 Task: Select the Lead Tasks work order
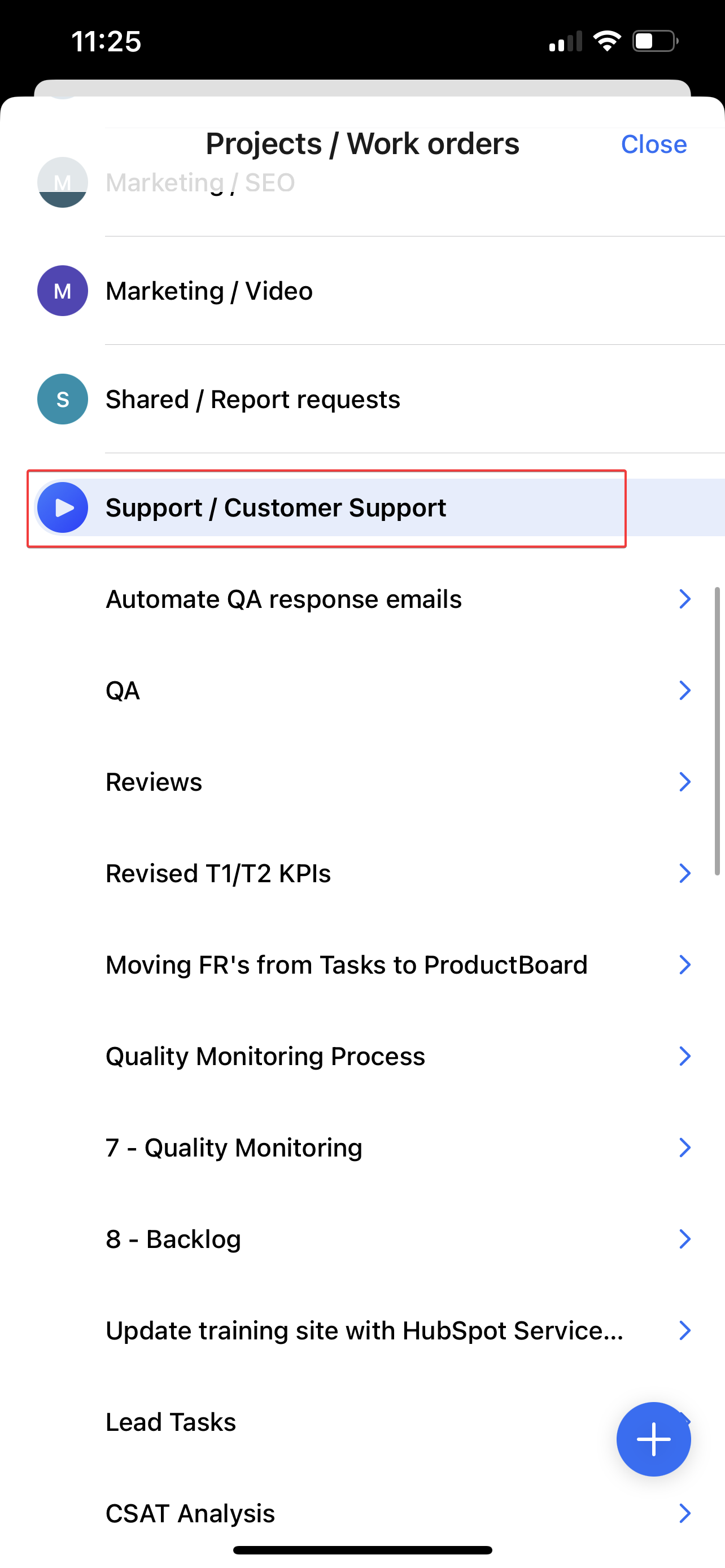(x=304, y=1422)
